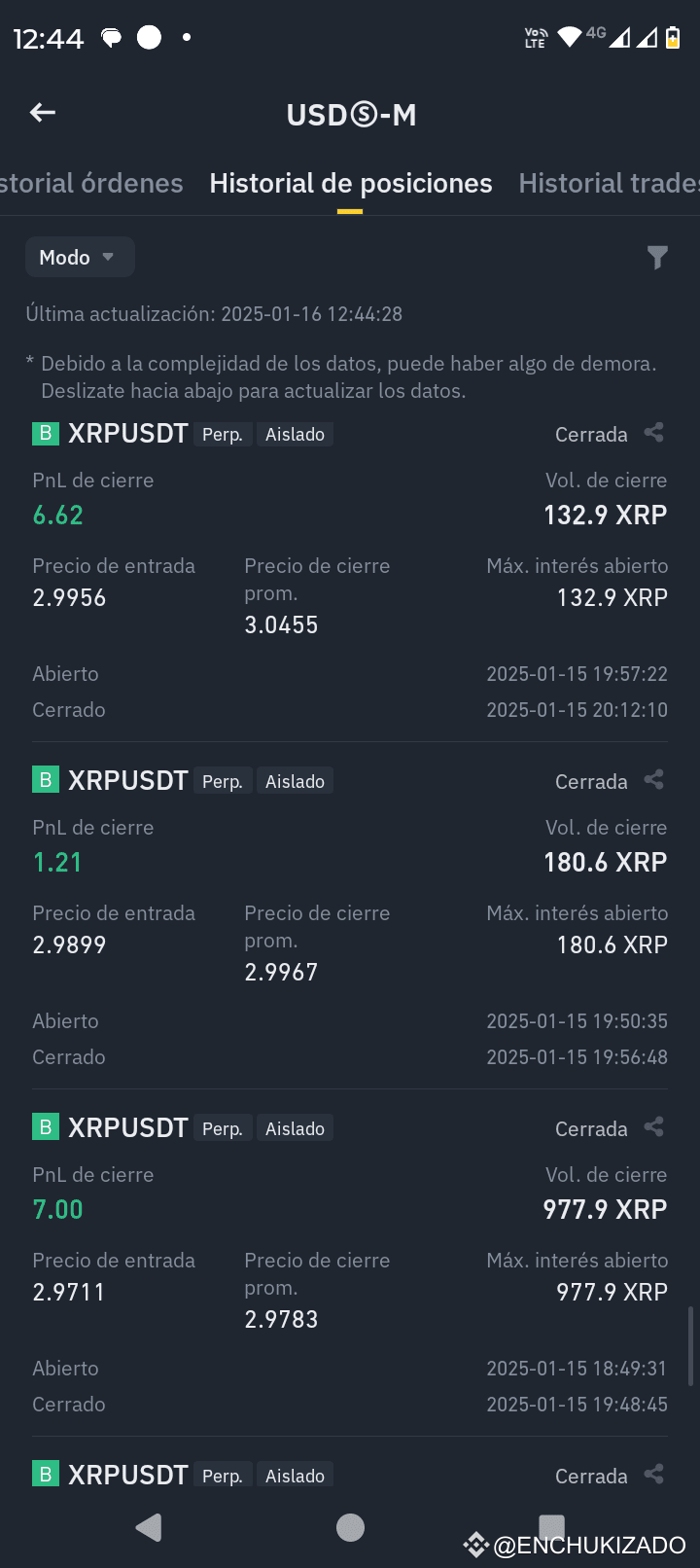The width and height of the screenshot is (700, 1568).
Task: Select the Historial de posiciones tab
Action: point(351,183)
